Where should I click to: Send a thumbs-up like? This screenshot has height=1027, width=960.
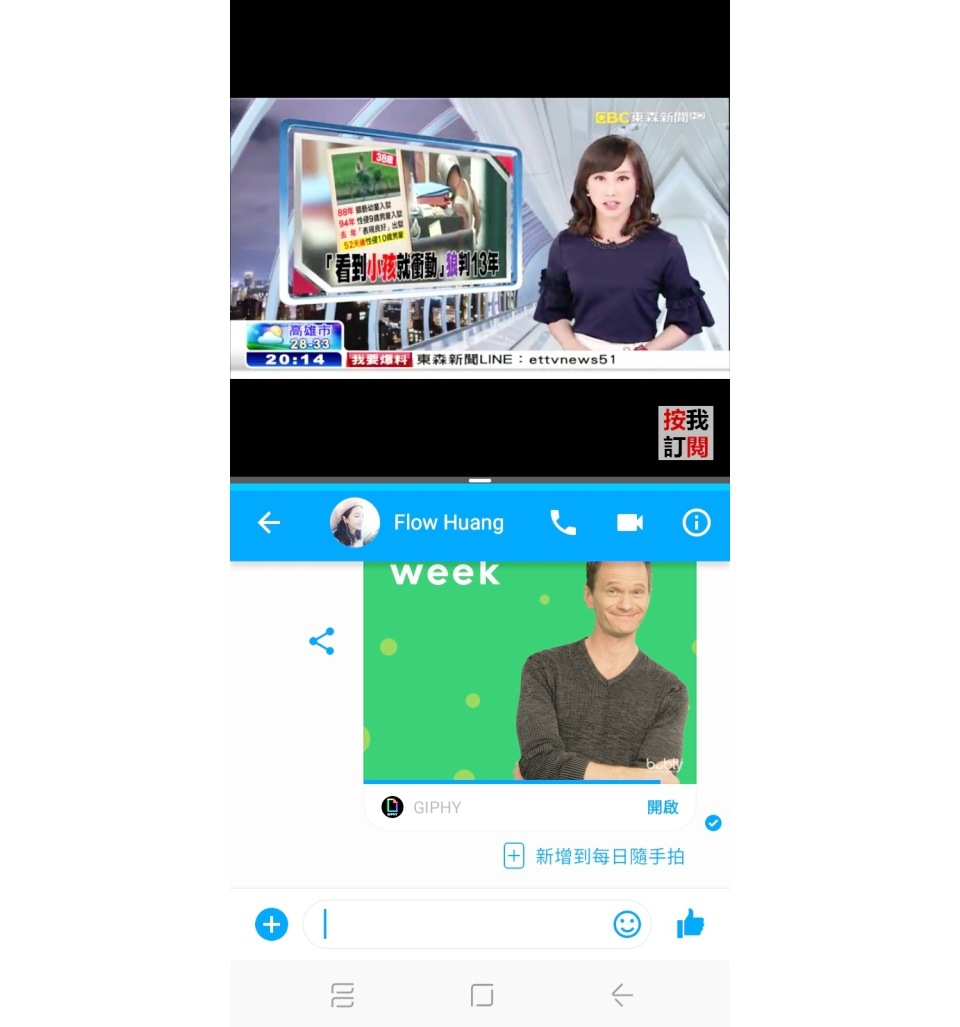tap(690, 925)
